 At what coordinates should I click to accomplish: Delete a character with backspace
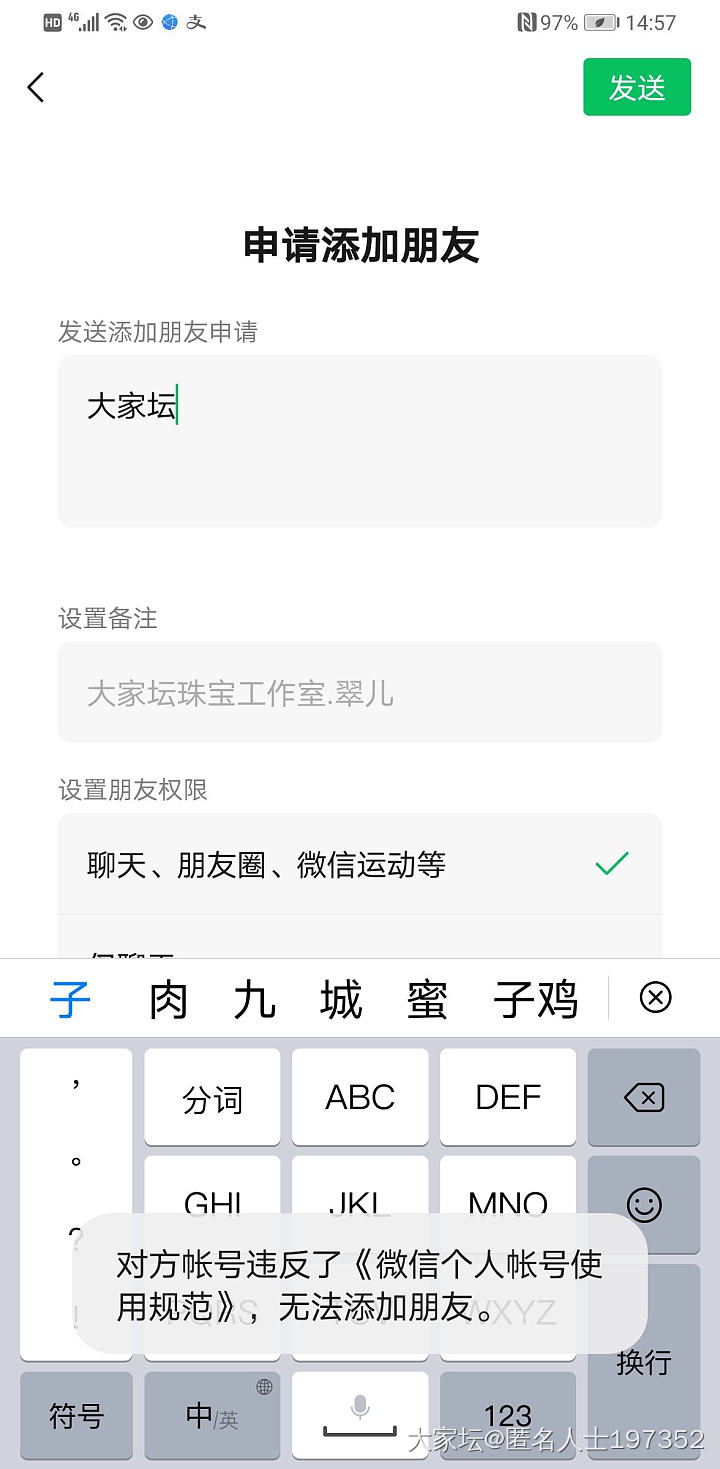[x=644, y=1098]
